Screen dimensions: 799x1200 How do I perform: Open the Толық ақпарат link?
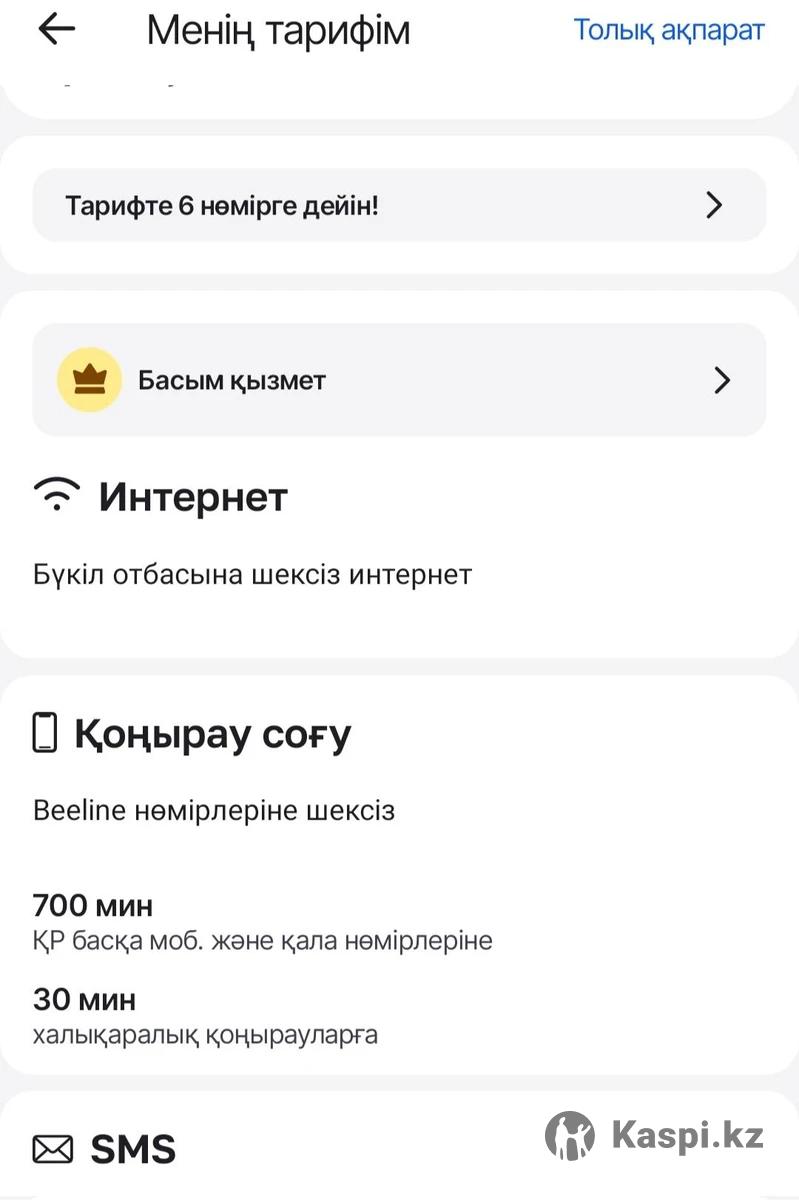tap(668, 30)
